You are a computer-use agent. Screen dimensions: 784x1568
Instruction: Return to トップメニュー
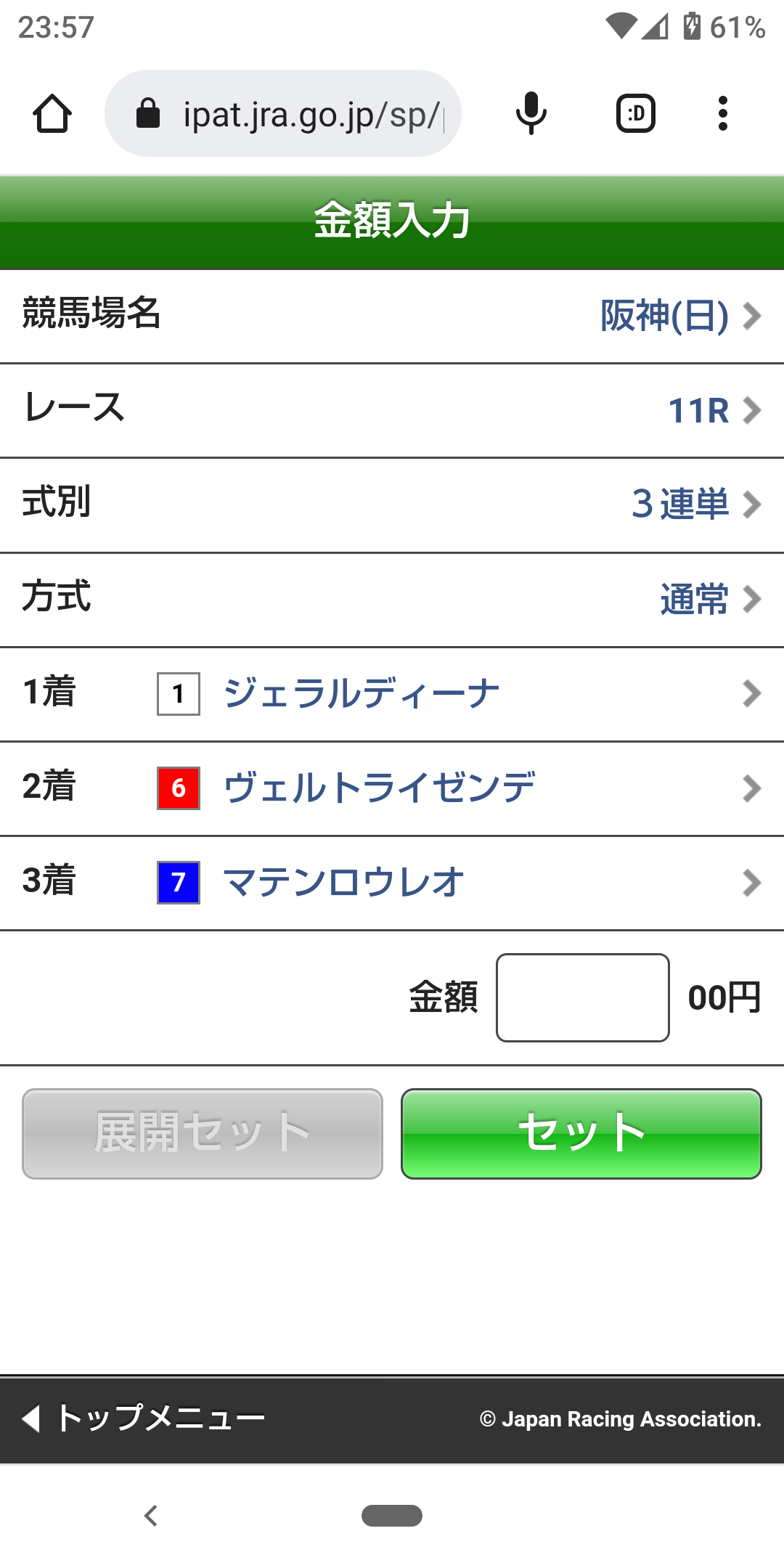coord(145,1418)
